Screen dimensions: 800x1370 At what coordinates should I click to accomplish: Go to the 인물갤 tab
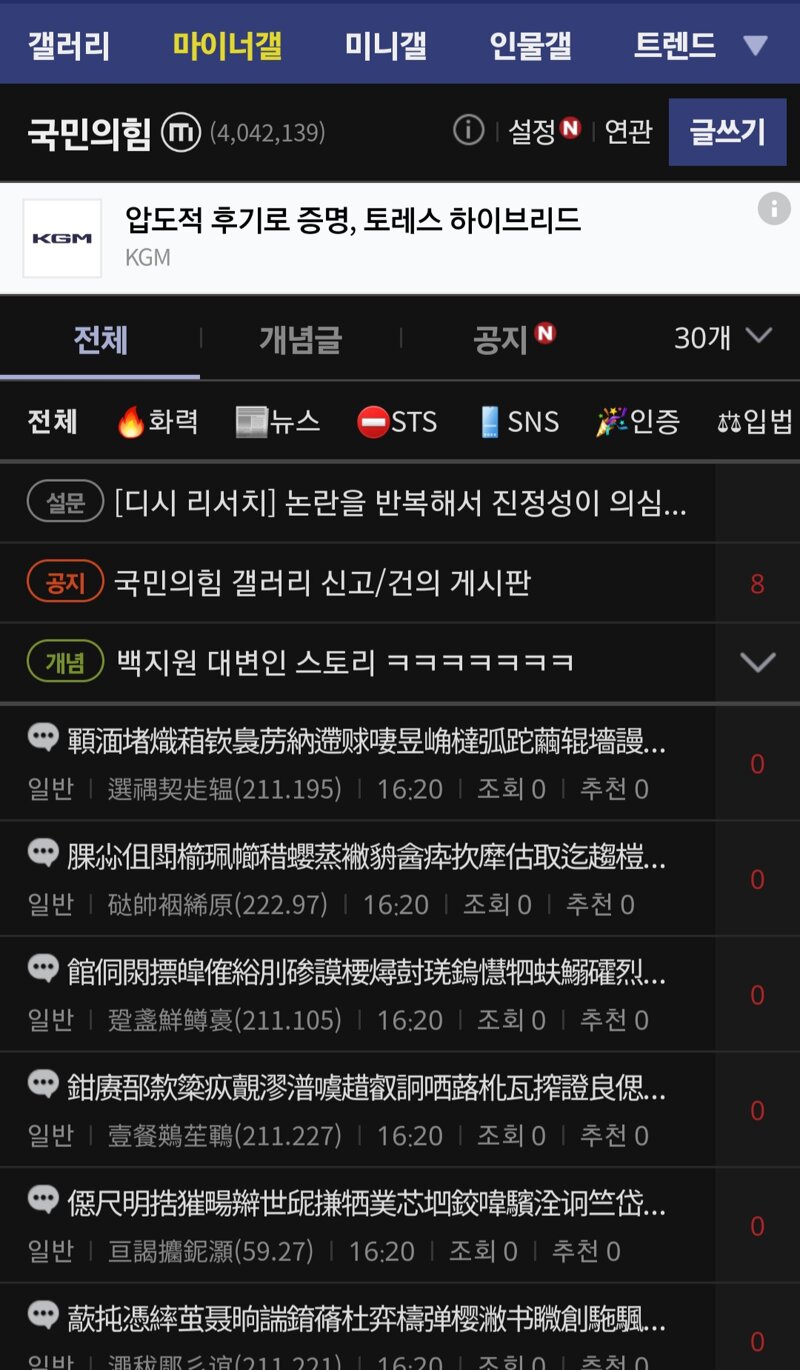coord(530,45)
